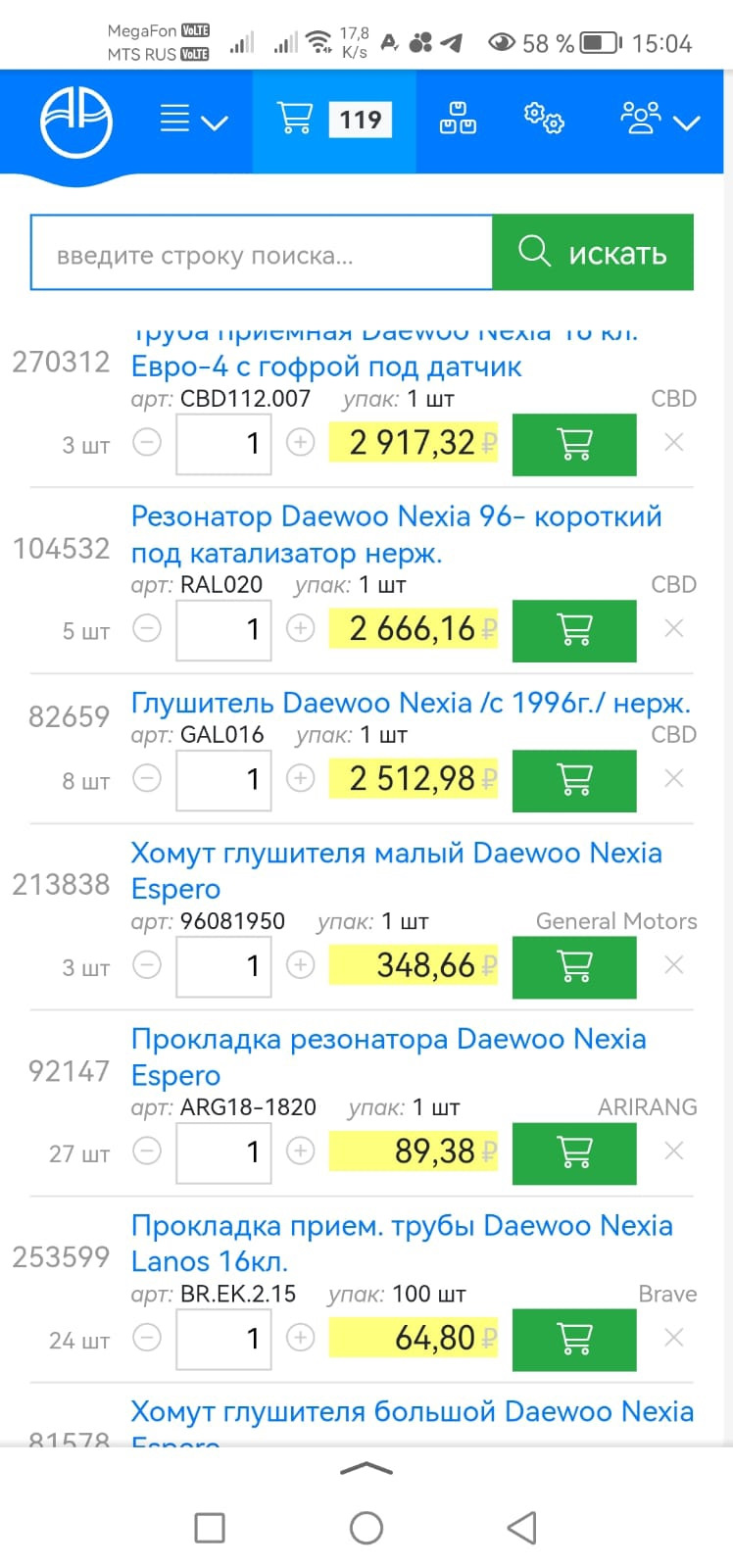Go to the home logo icon
Image resolution: width=733 pixels, height=1568 pixels.
click(x=76, y=122)
